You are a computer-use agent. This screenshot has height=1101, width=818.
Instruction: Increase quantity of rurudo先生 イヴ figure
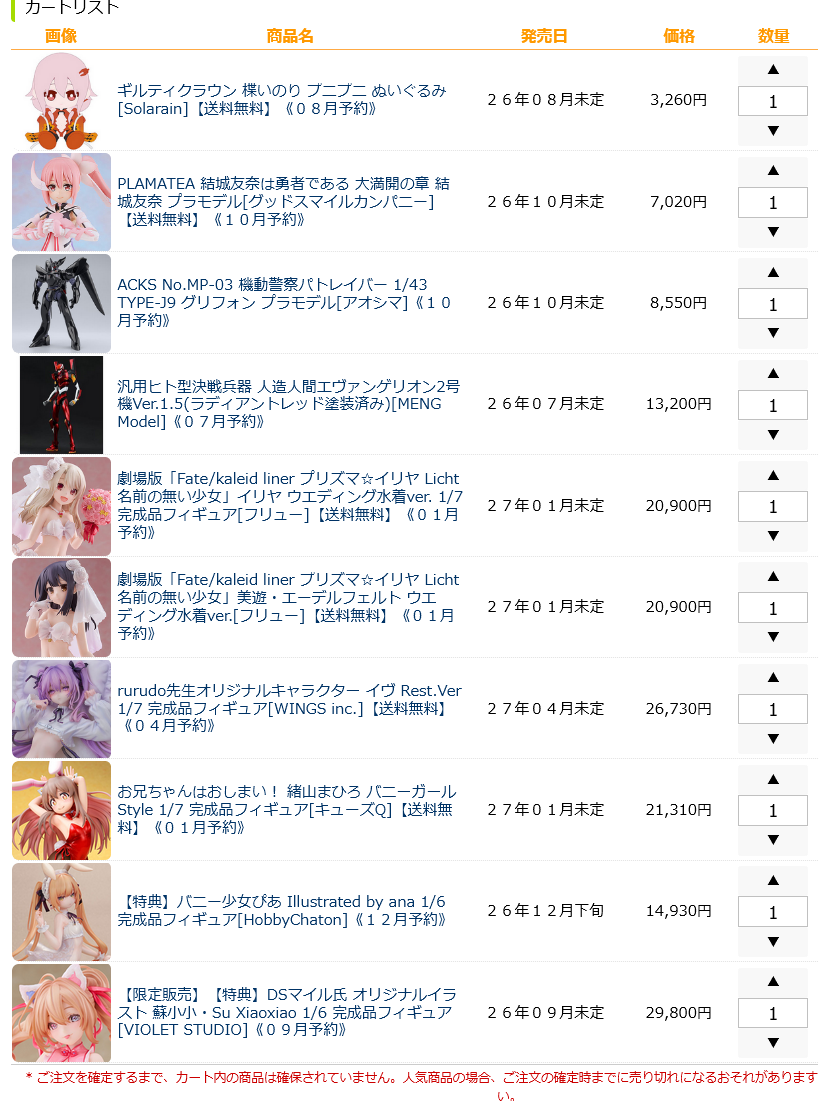coord(772,678)
